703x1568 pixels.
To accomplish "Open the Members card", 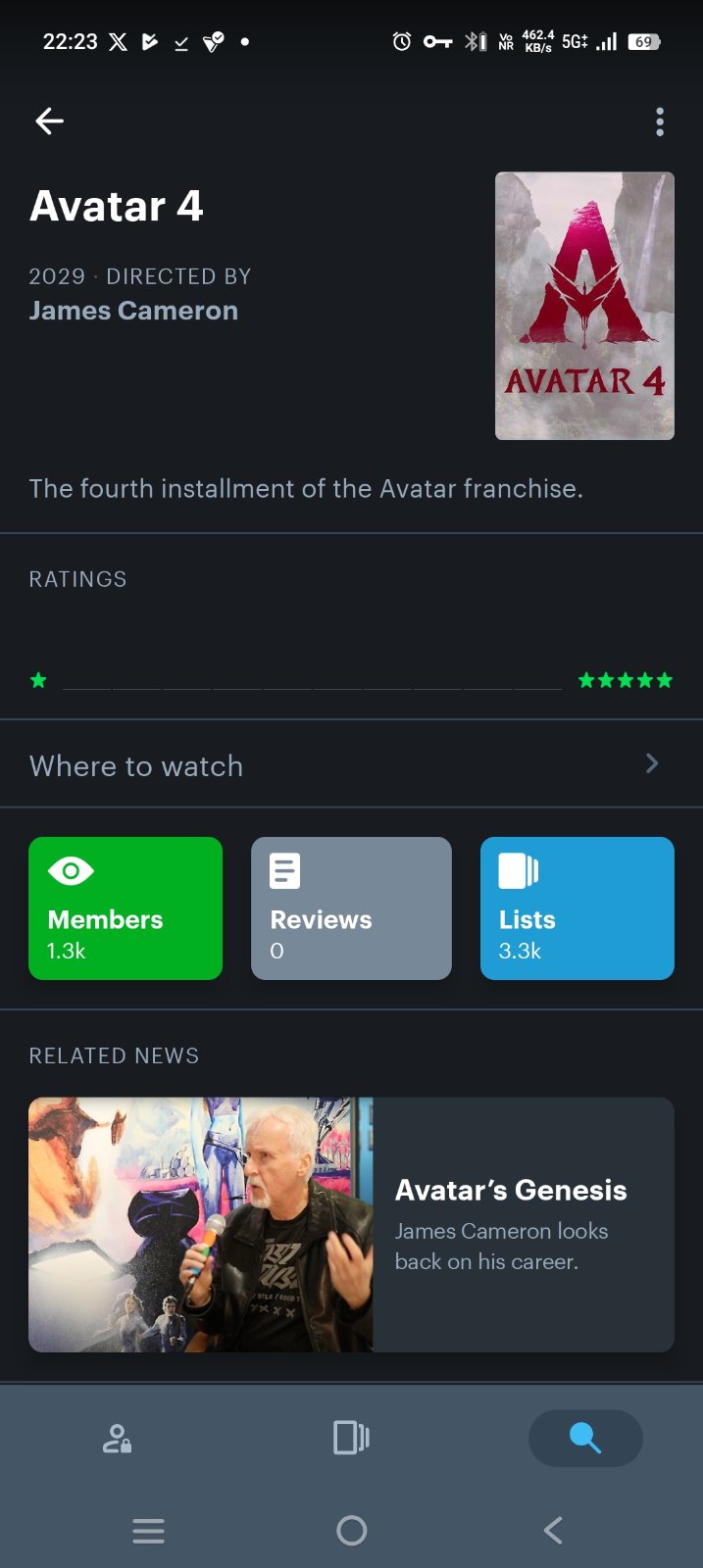I will coord(126,908).
